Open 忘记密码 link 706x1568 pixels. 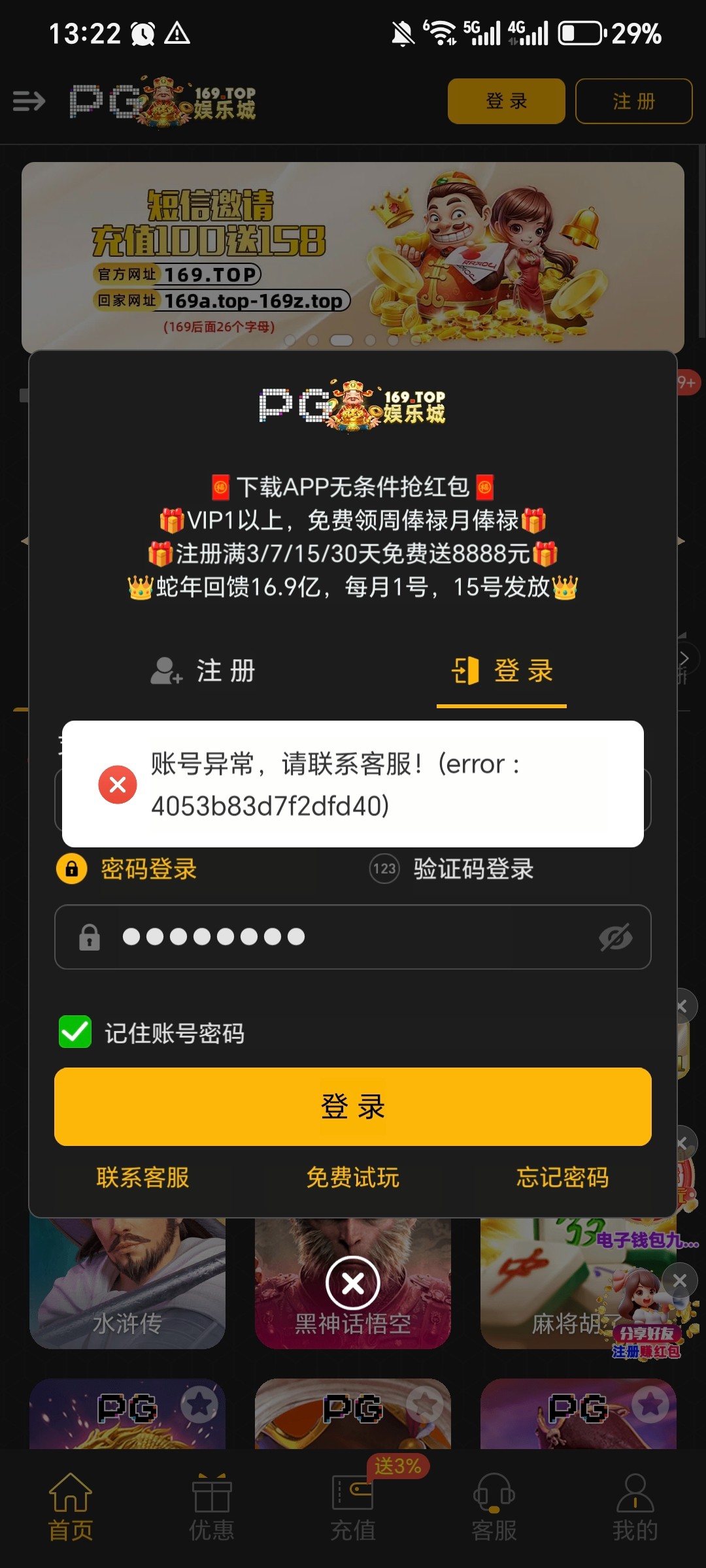[x=562, y=1177]
